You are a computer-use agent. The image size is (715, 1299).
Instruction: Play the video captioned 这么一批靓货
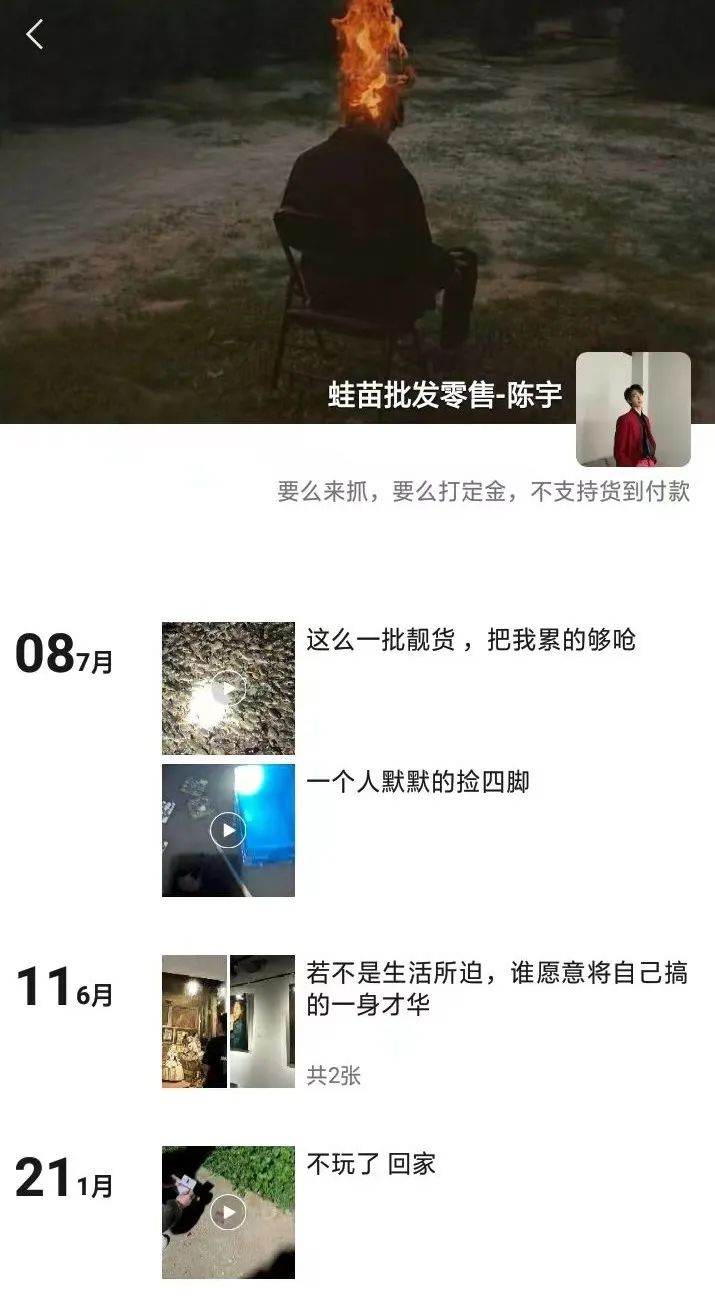click(x=228, y=688)
